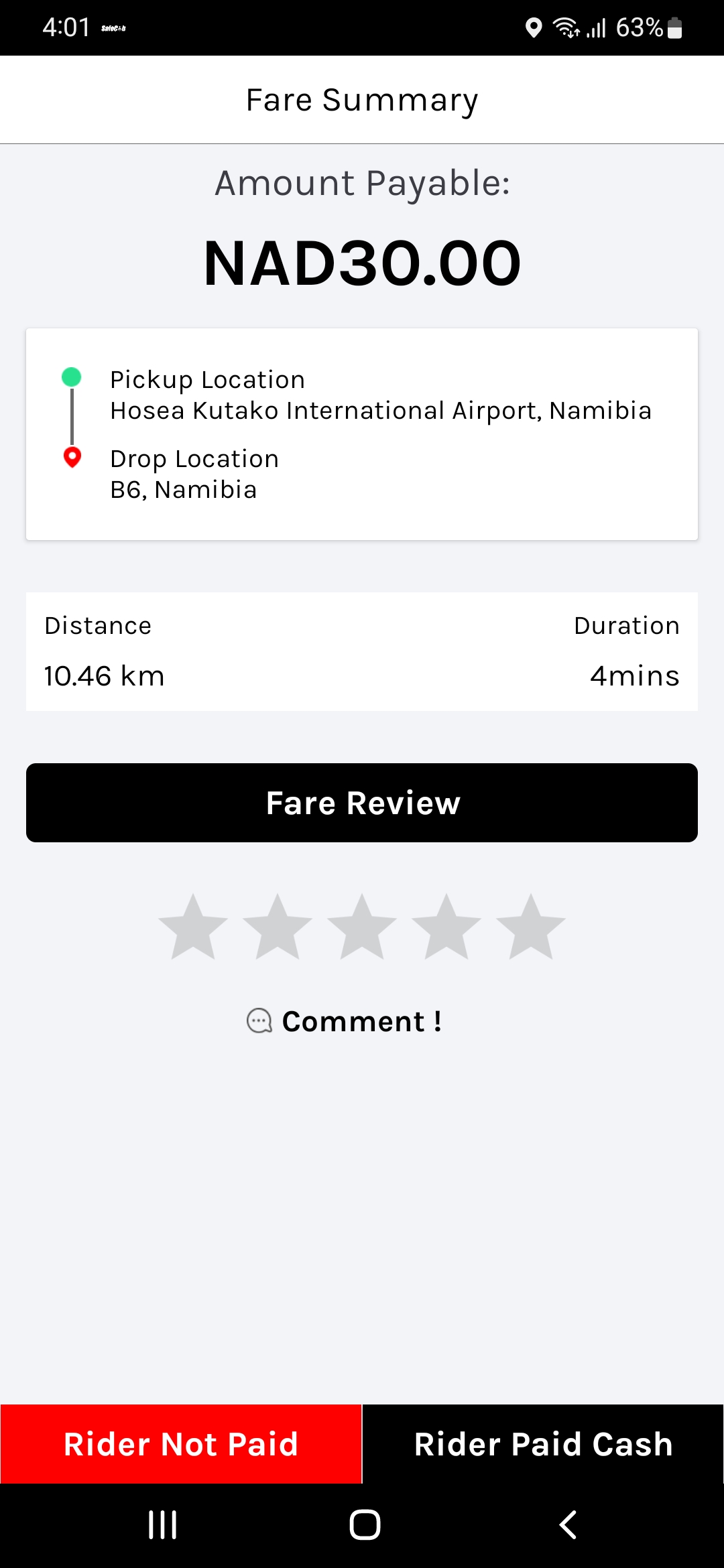
Task: Rate the trip one star
Action: pyautogui.click(x=193, y=927)
